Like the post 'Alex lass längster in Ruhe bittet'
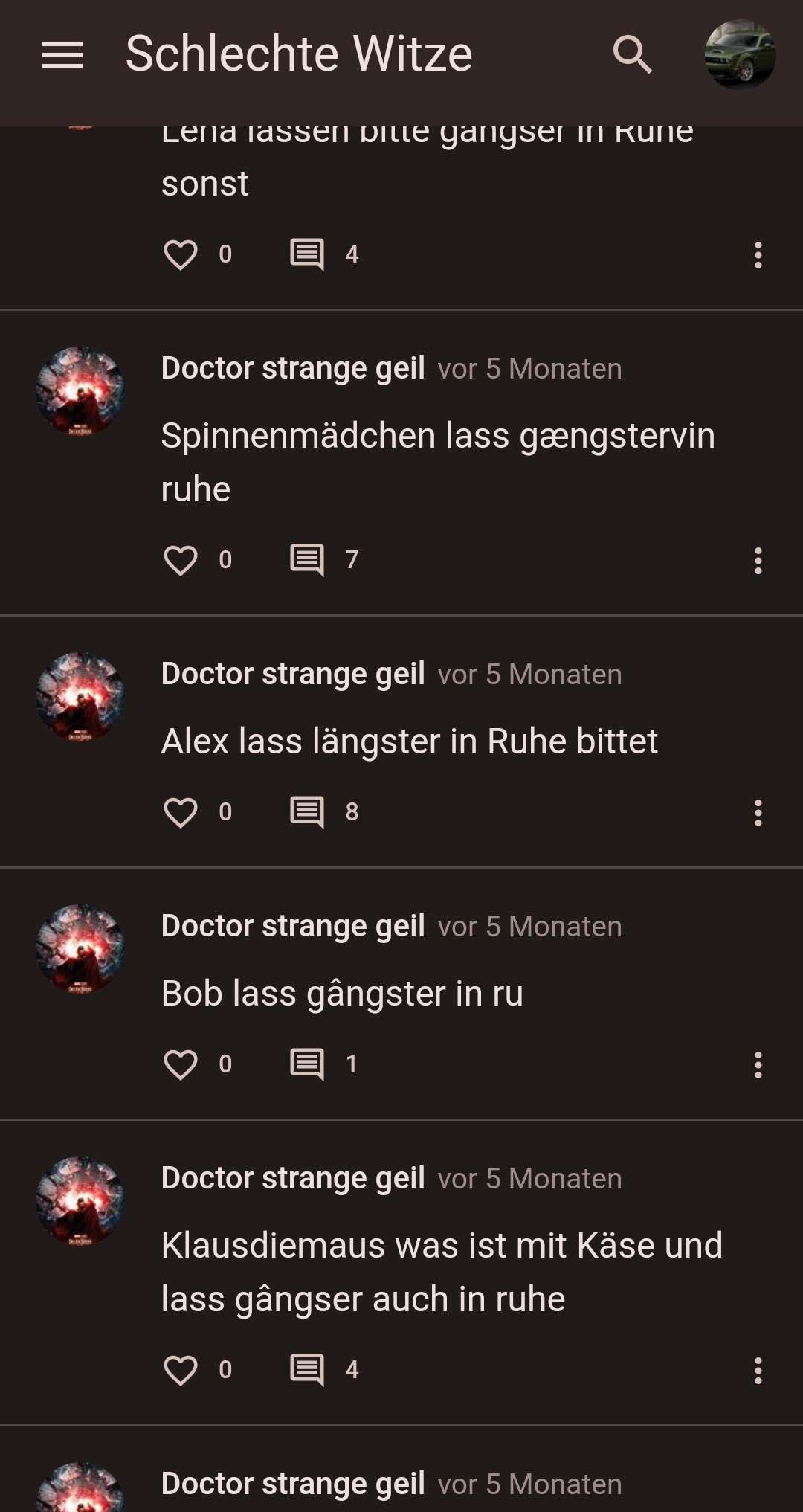803x1512 pixels. (x=181, y=812)
